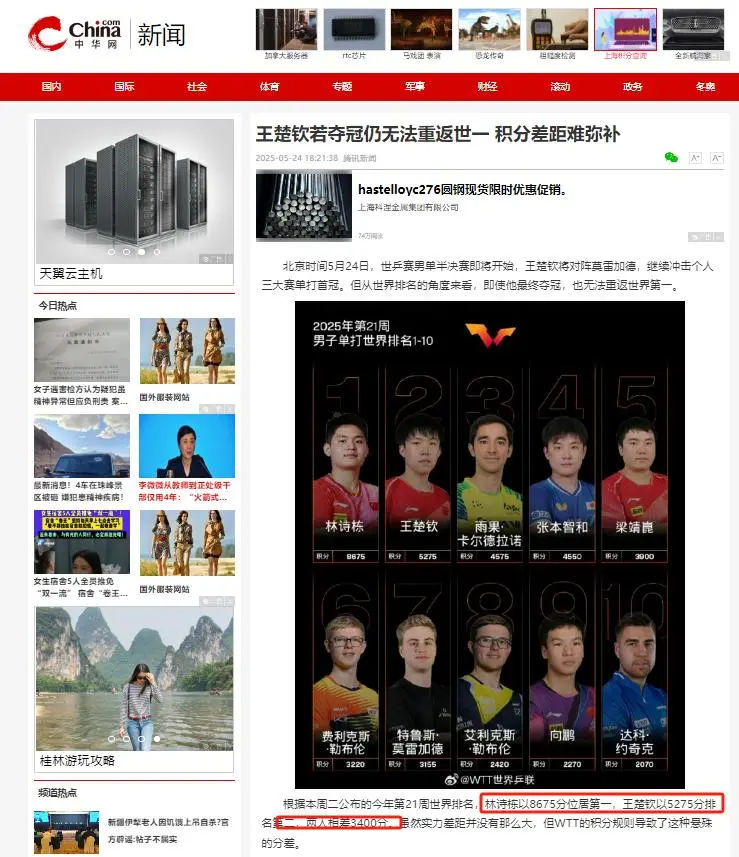Share the article to WeChat
Screen dimensions: 739x857
click(x=671, y=158)
